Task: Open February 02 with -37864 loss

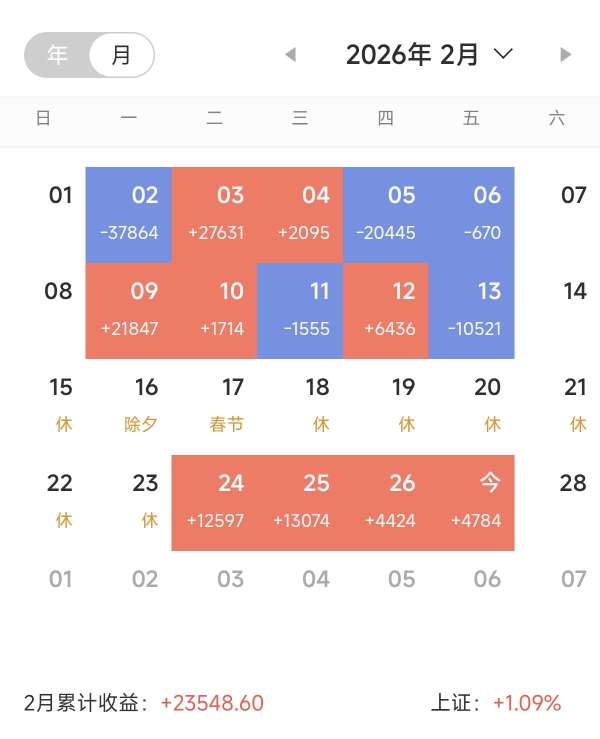Action: tap(129, 214)
